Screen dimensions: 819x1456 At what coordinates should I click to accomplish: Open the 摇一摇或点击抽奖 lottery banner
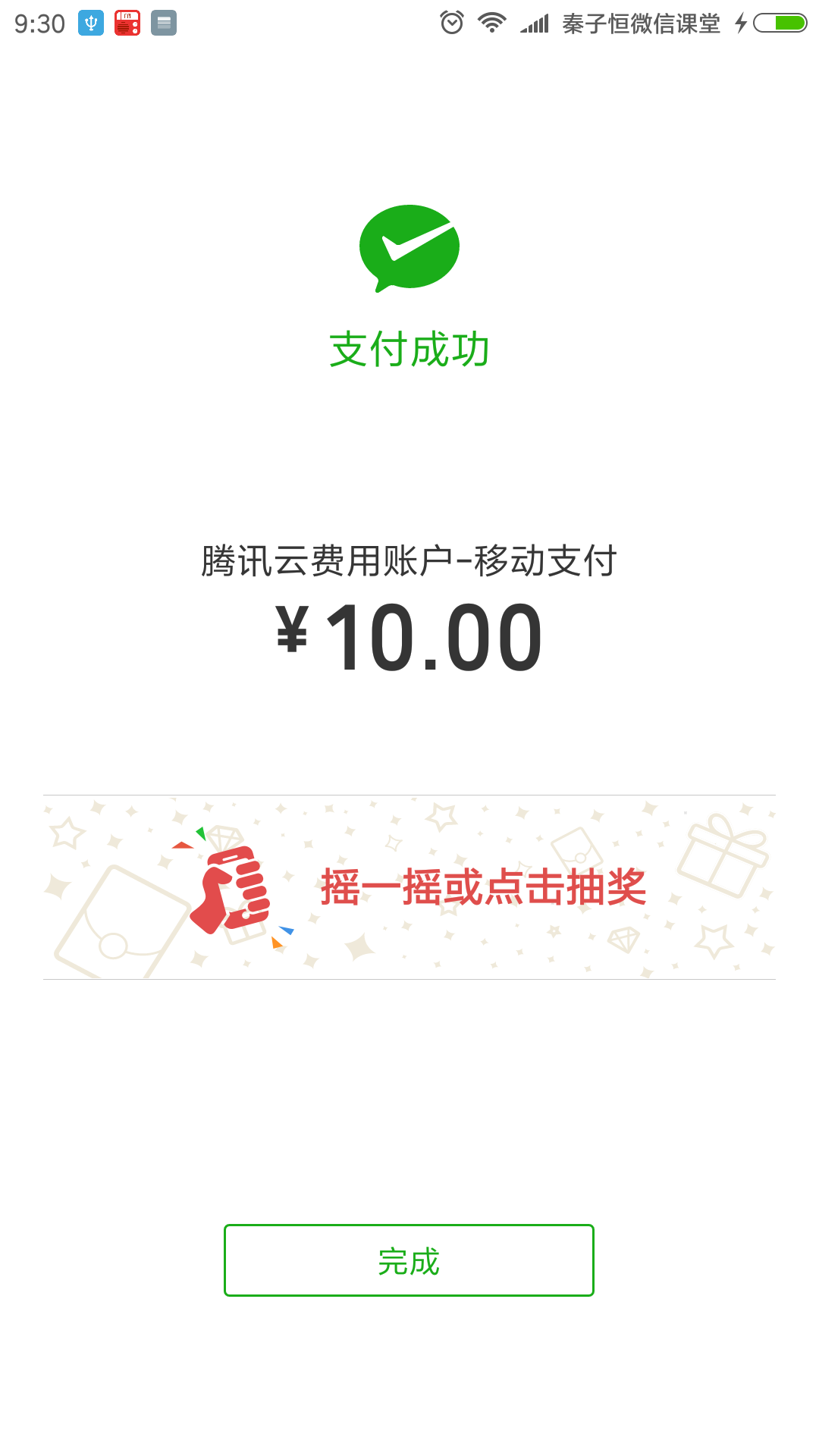tap(409, 887)
